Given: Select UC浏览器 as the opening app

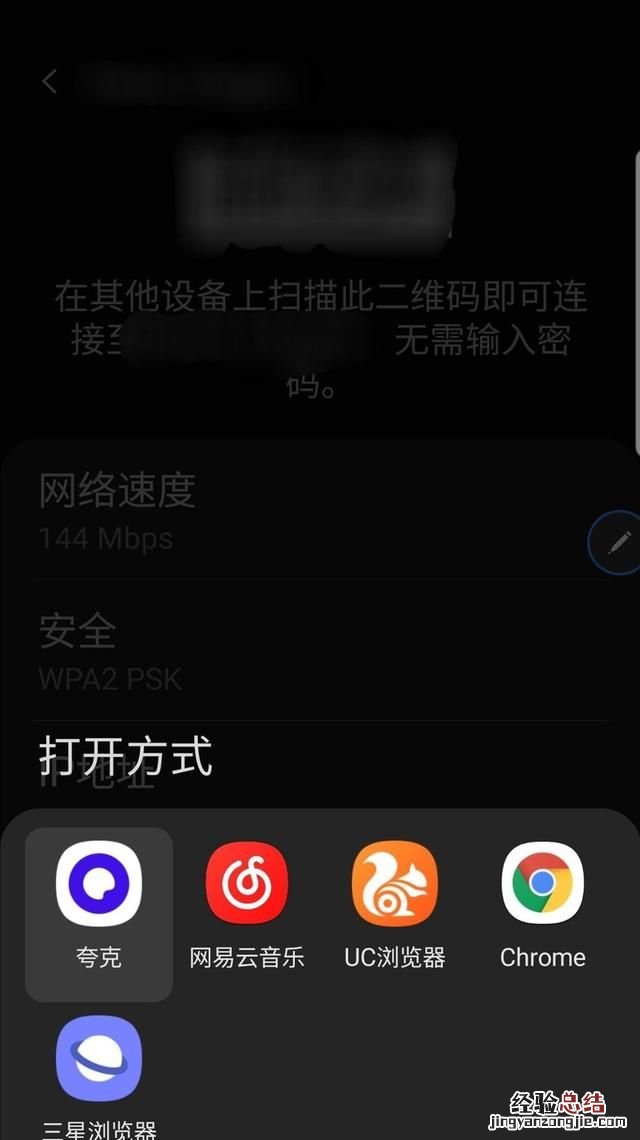Looking at the screenshot, I should (x=394, y=884).
